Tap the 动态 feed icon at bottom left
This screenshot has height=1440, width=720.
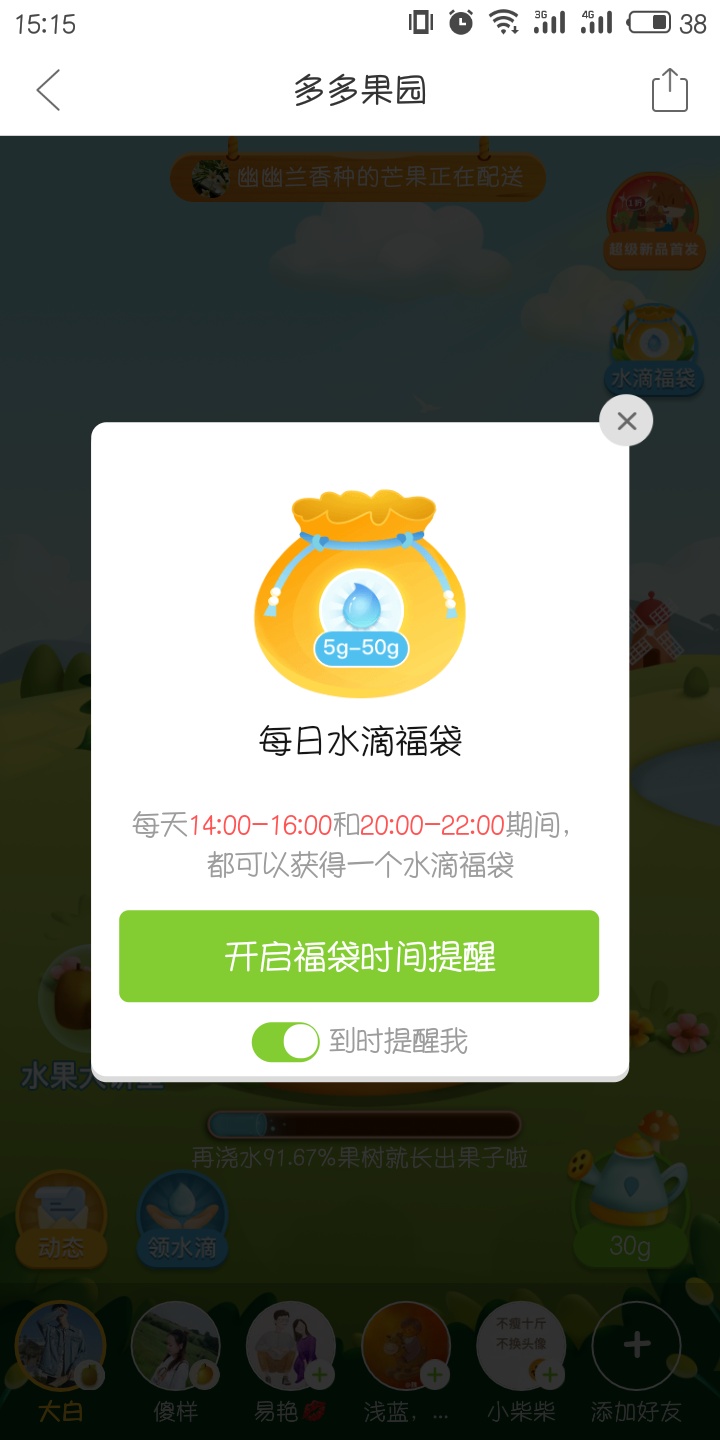pos(60,1215)
